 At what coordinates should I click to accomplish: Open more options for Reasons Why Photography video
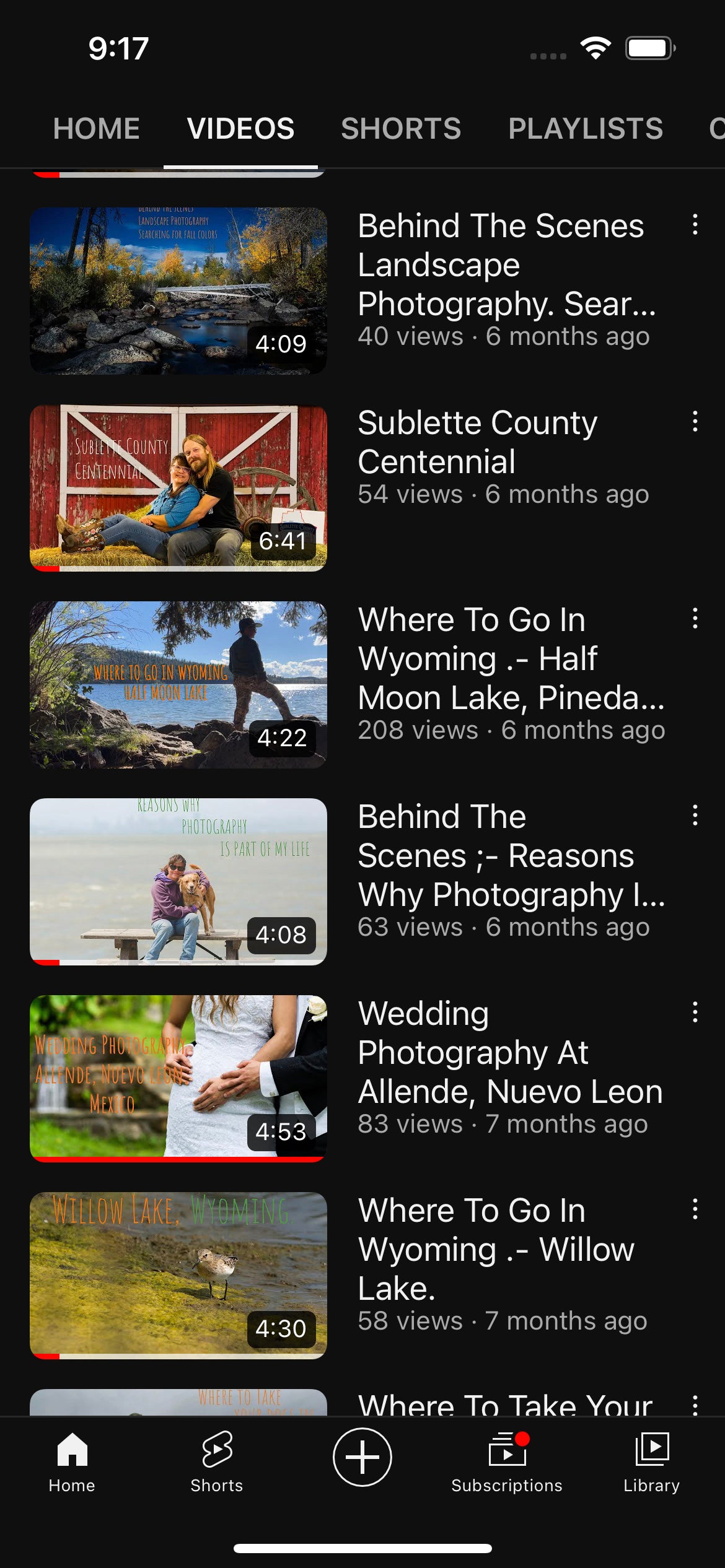point(695,815)
